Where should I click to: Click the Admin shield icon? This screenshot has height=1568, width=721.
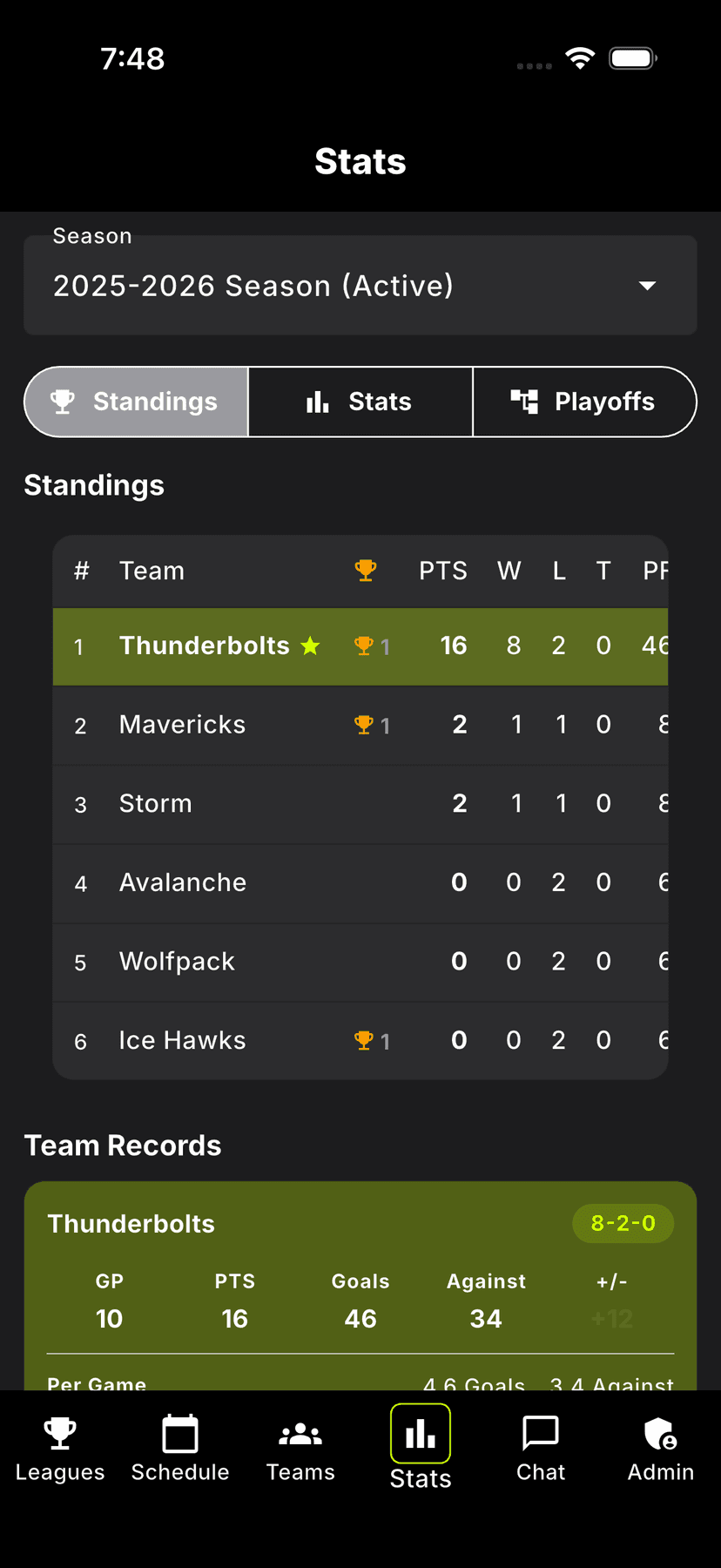pos(659,1431)
